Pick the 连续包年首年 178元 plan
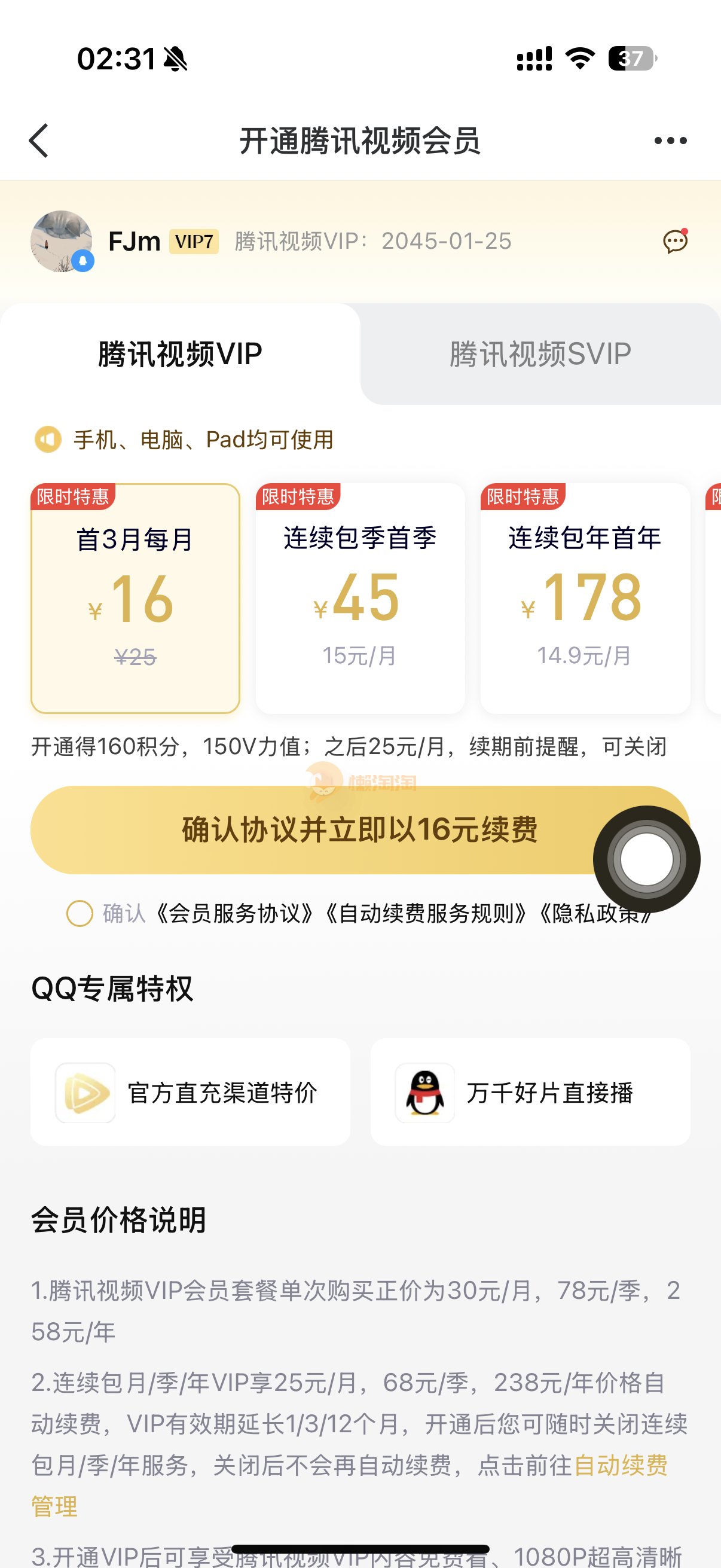Screen dimensions: 721x1568 pos(585,598)
